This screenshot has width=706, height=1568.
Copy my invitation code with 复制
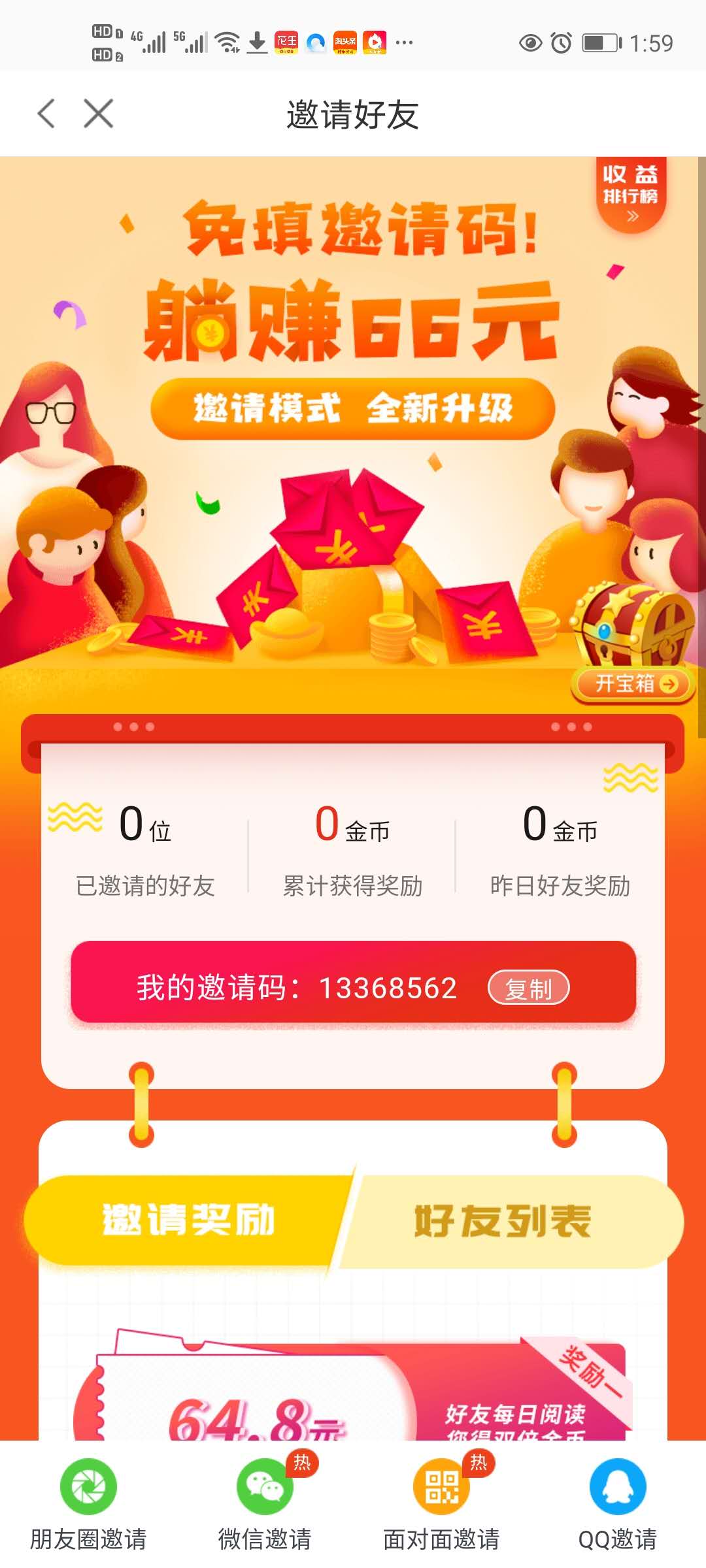pyautogui.click(x=528, y=988)
